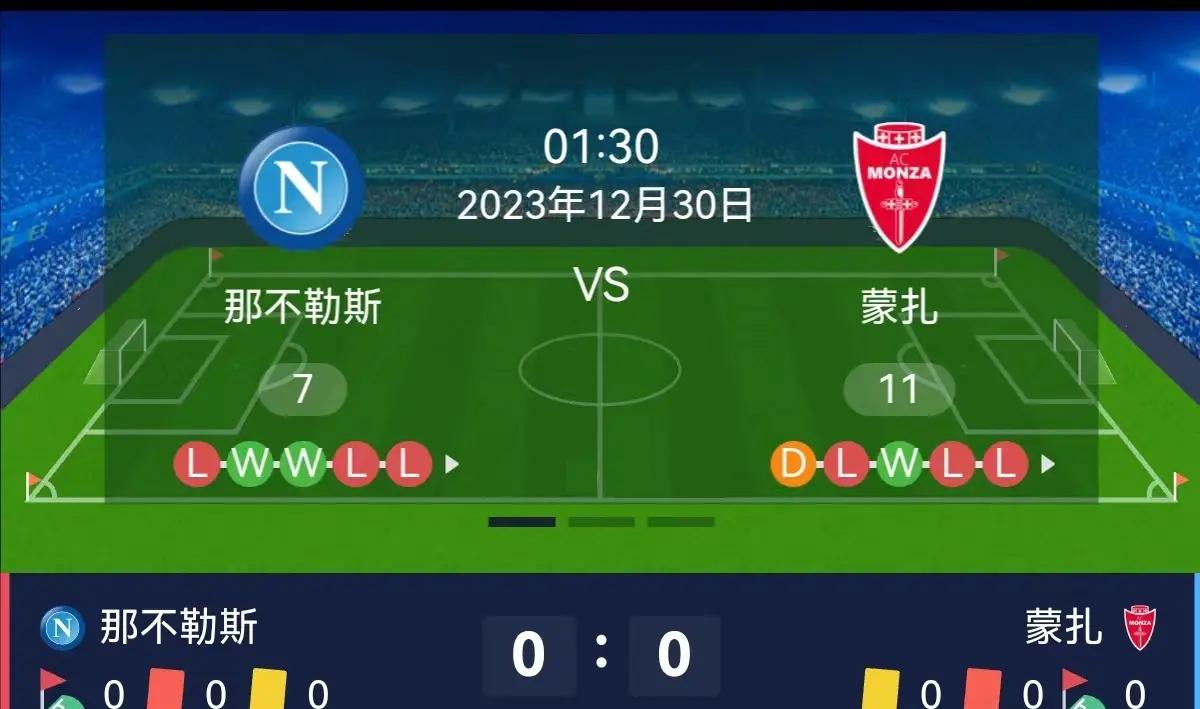Open the Napoli team logo in header

click(x=301, y=188)
